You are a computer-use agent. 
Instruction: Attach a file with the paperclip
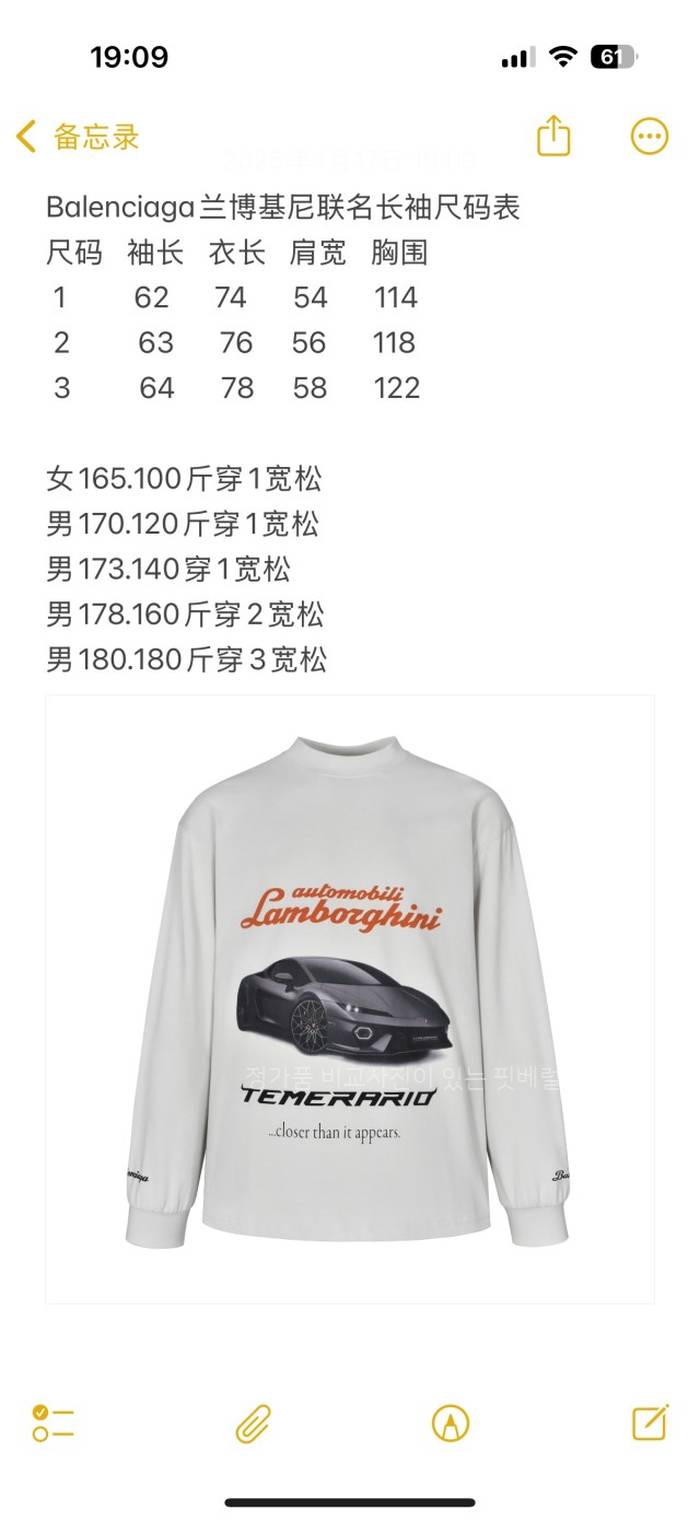point(253,1422)
